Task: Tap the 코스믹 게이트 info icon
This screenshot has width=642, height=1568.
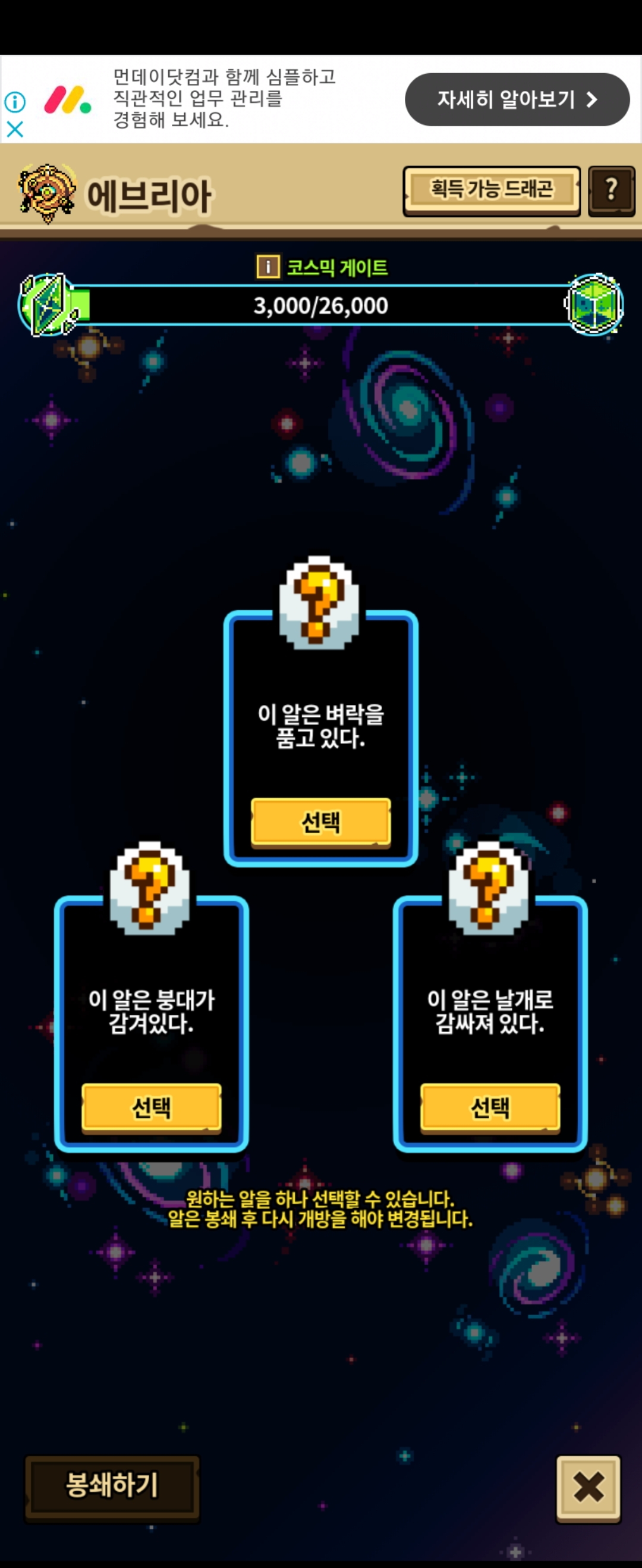Action: pos(267,266)
